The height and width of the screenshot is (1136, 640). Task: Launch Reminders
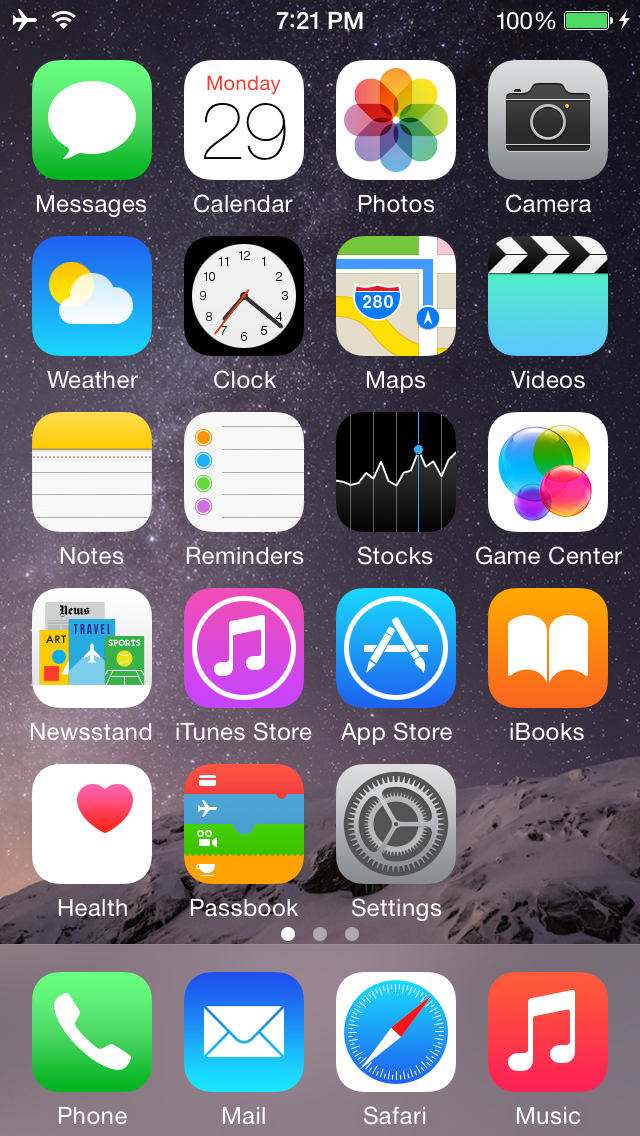244,472
